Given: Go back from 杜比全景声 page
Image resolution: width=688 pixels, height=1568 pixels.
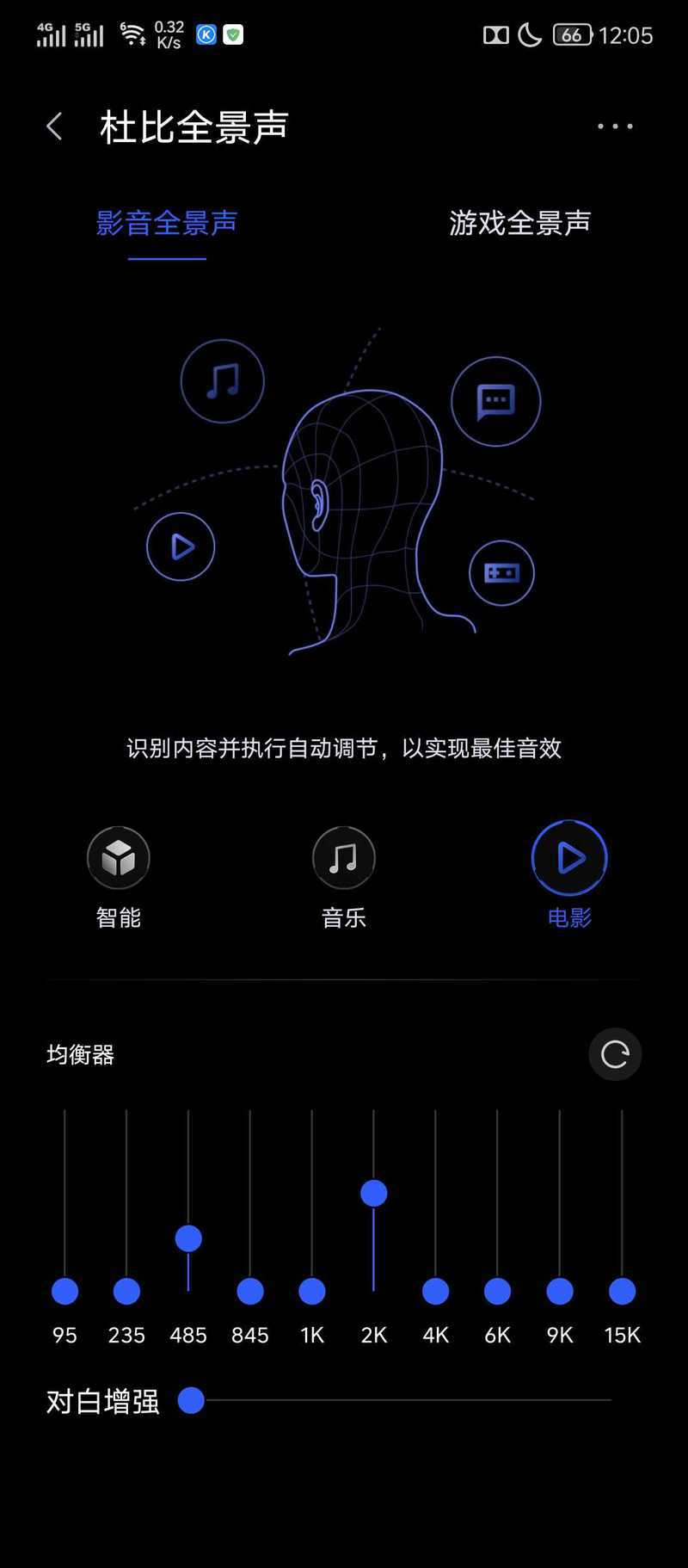Looking at the screenshot, I should [x=54, y=127].
